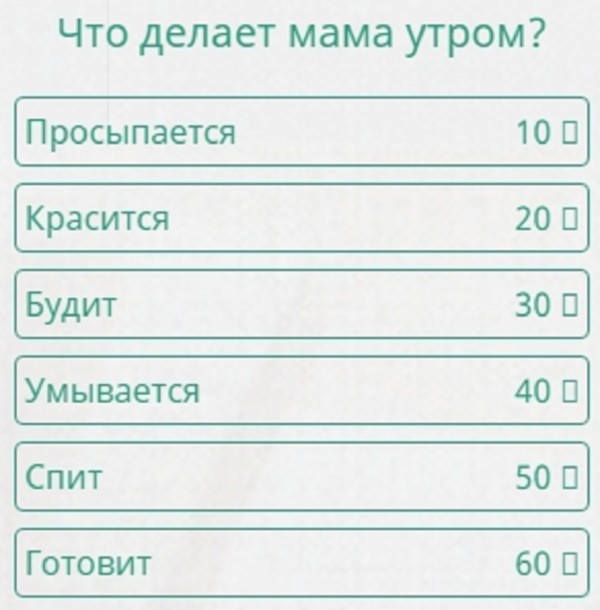Pick the Умывается answer row
Screen dimensions: 600x610
[300, 391]
